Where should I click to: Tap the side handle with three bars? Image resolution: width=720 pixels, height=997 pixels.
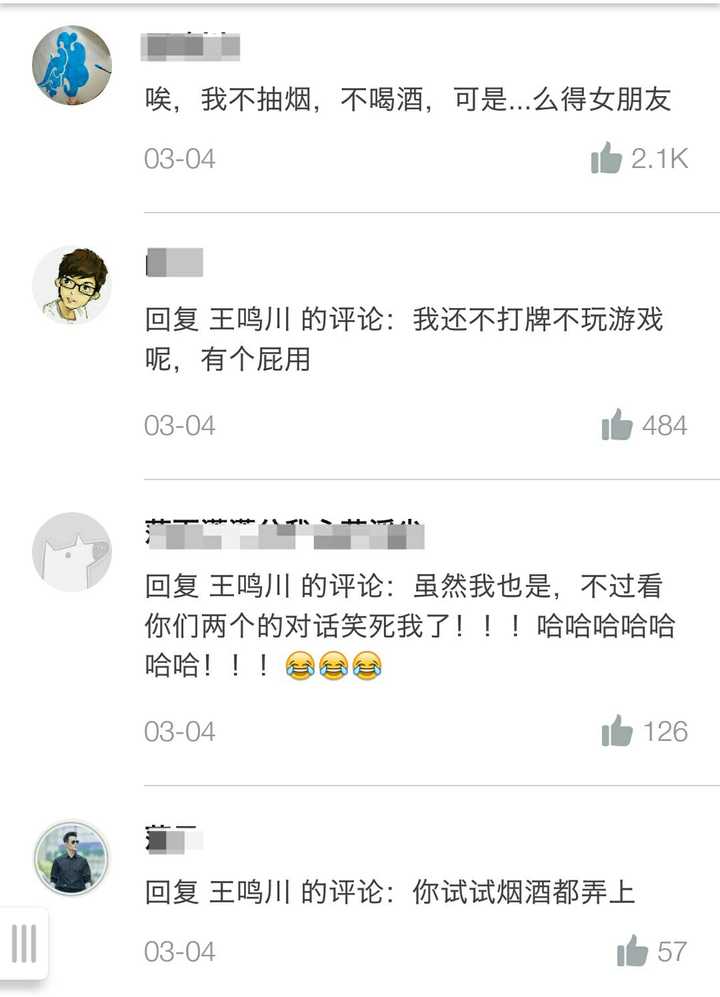click(x=23, y=943)
